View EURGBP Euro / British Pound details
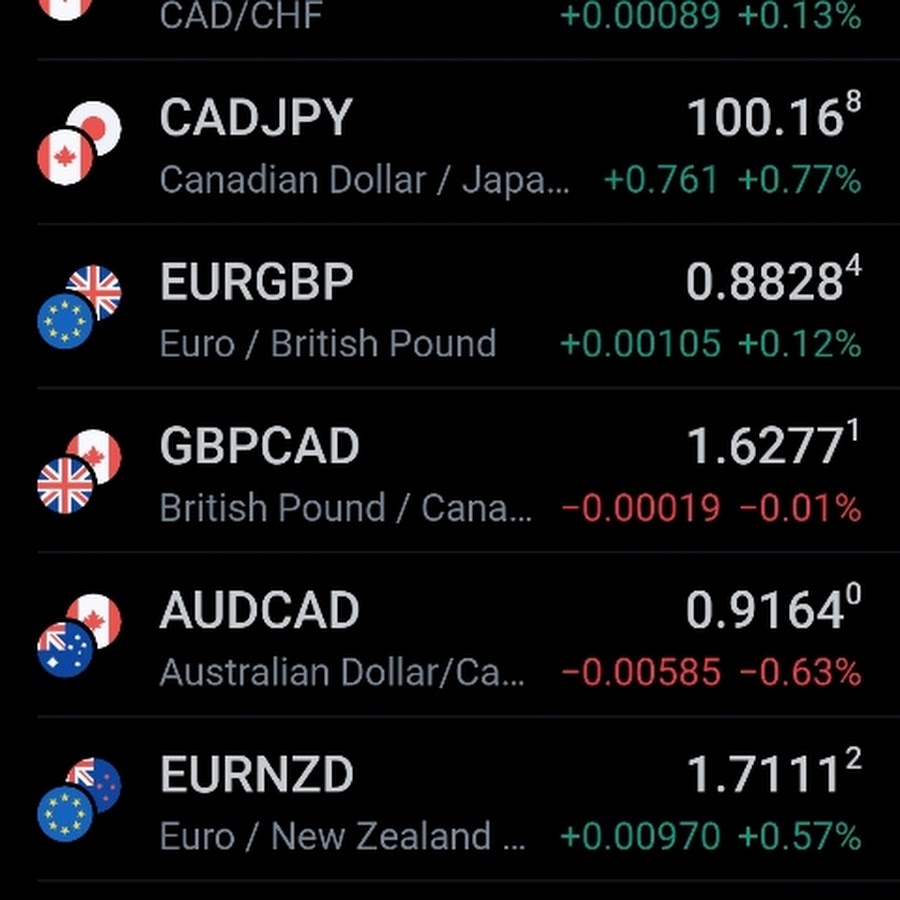900x900 pixels. point(450,312)
